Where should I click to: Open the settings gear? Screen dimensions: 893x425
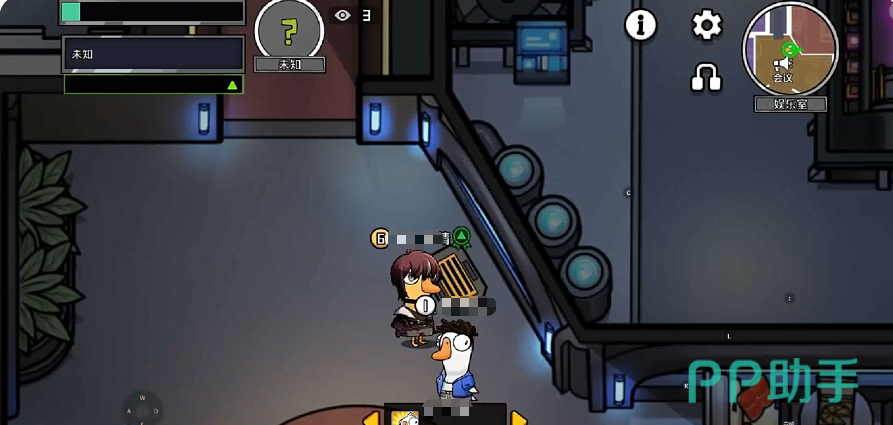pyautogui.click(x=707, y=25)
